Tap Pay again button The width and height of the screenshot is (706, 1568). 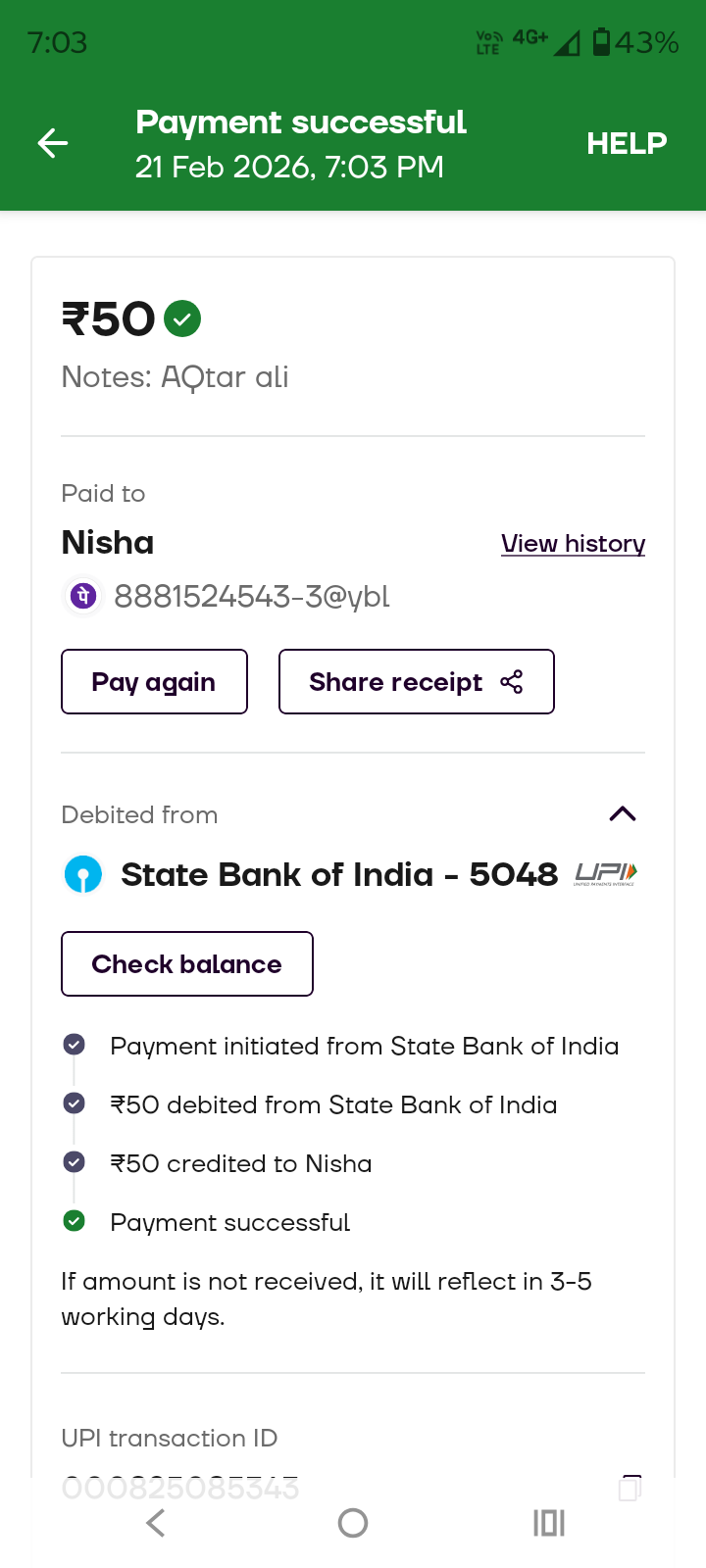tap(154, 682)
